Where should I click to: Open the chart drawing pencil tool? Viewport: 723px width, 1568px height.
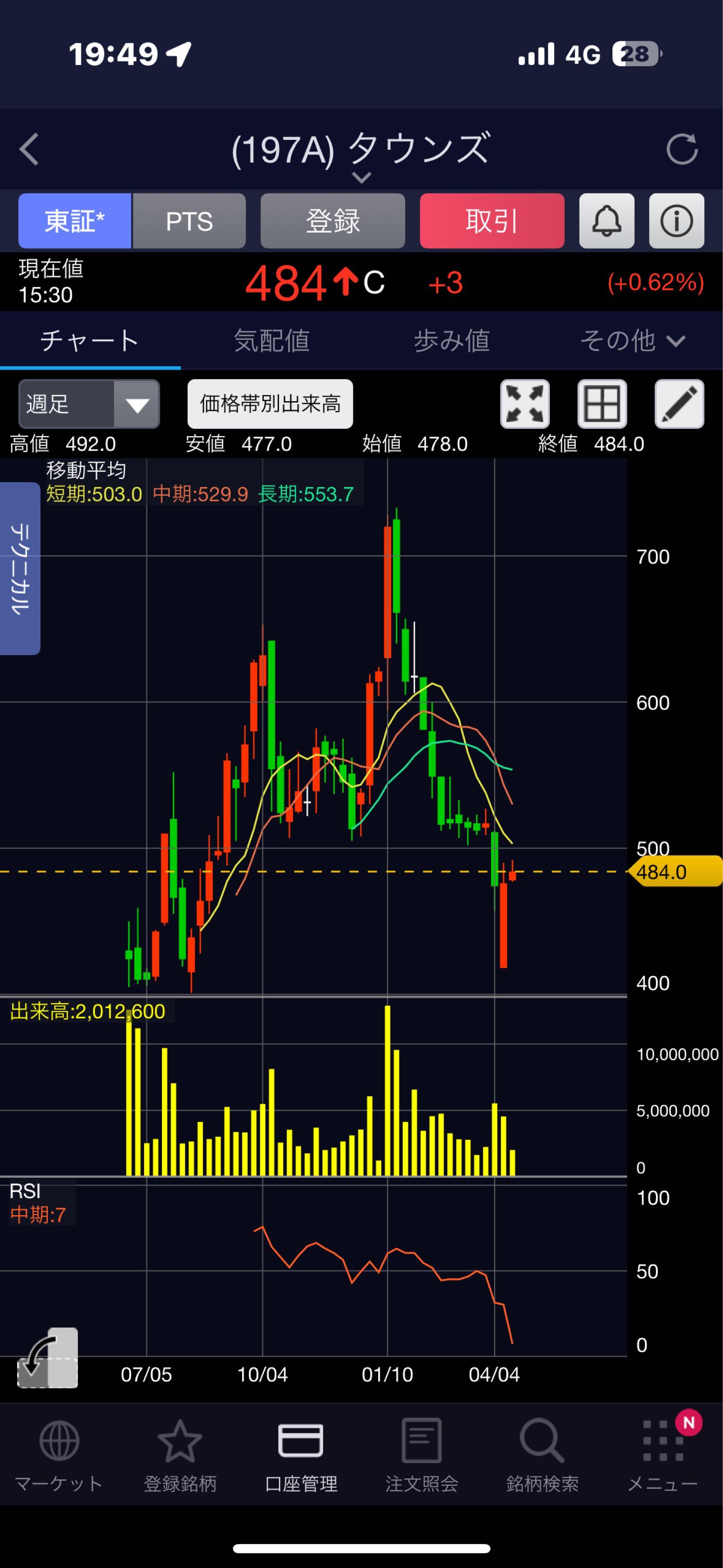click(679, 404)
